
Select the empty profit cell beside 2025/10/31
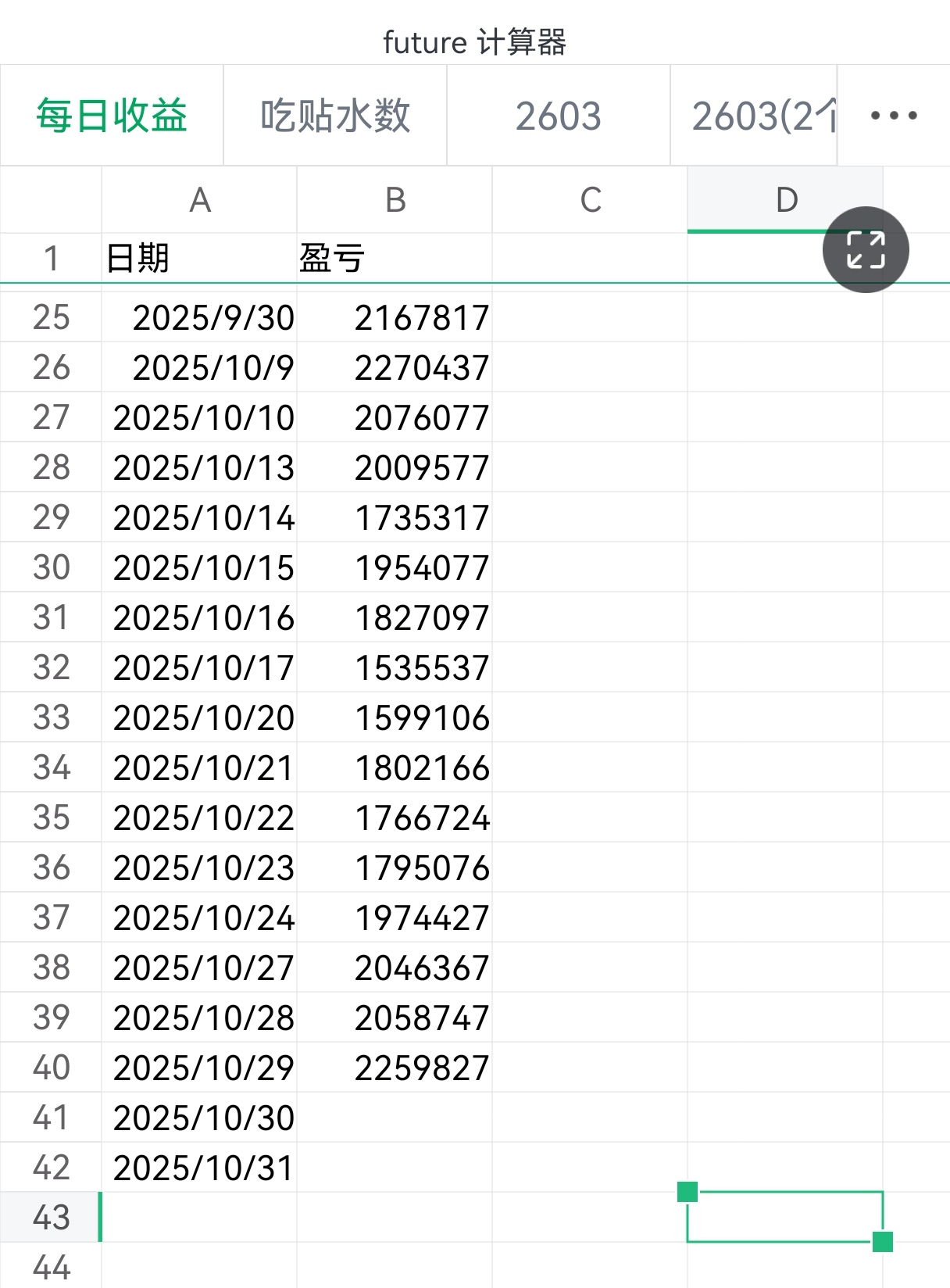coord(395,1168)
